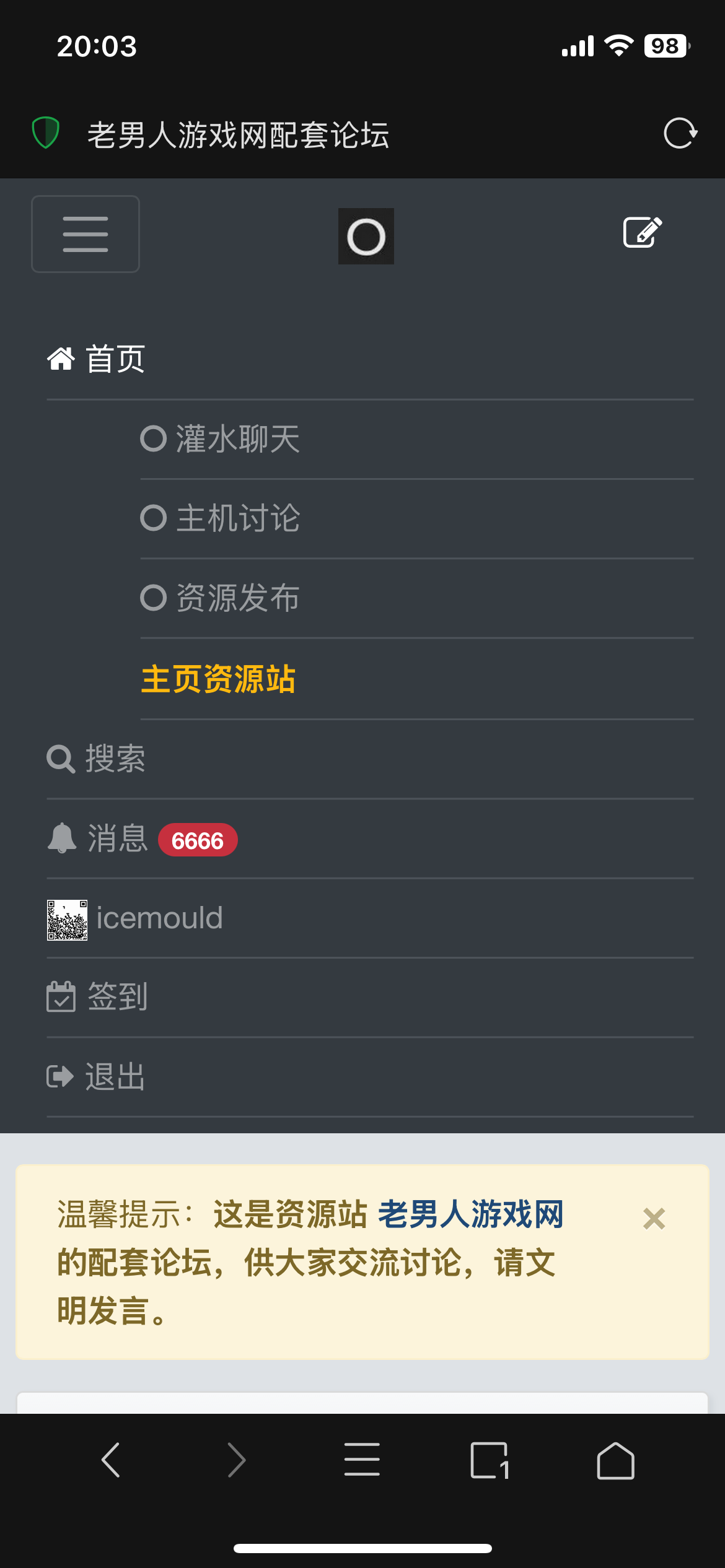Reload the page with refresh icon
This screenshot has width=725, height=1568.
(x=680, y=133)
